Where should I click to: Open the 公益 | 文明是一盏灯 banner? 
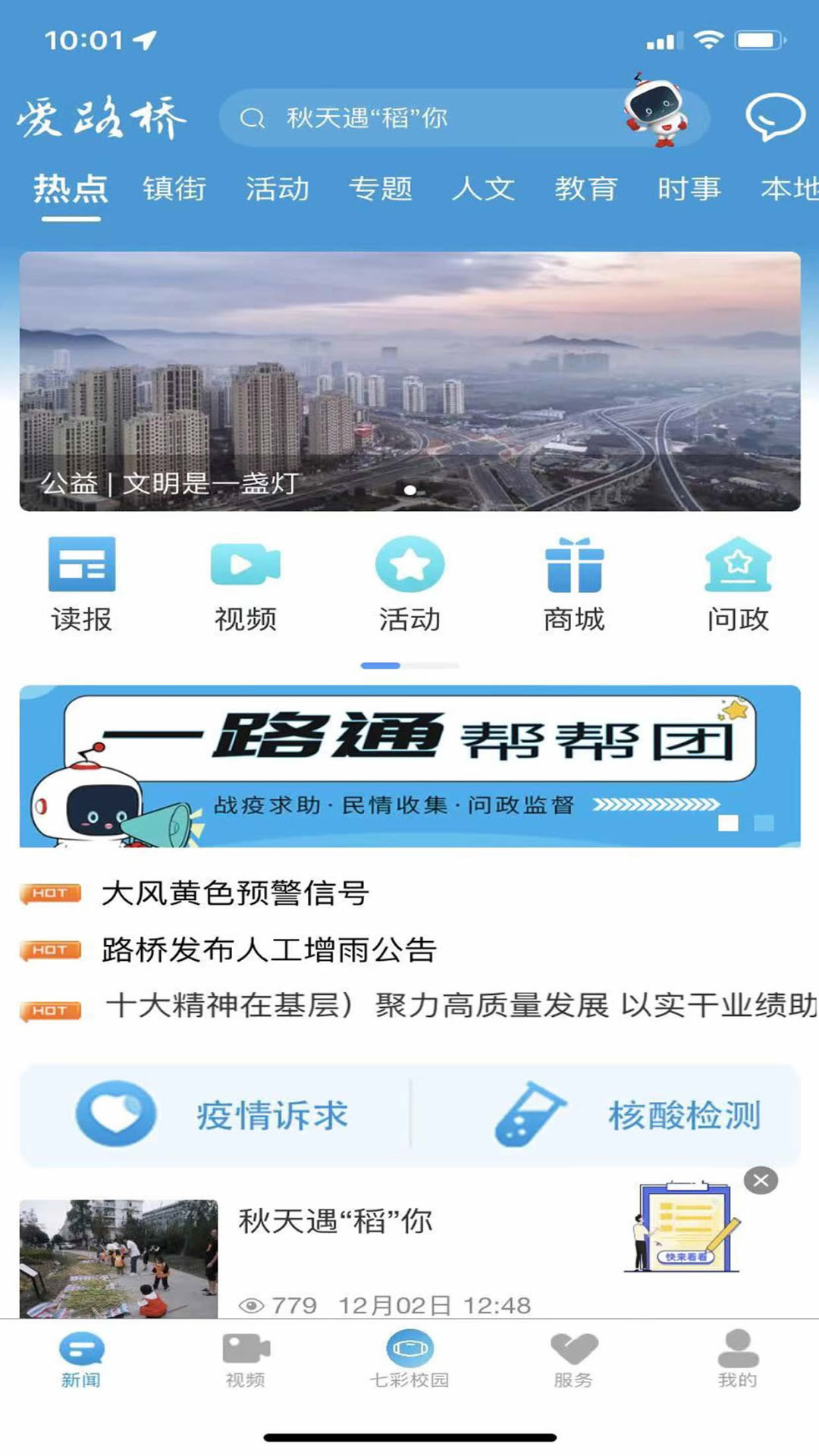[409, 381]
